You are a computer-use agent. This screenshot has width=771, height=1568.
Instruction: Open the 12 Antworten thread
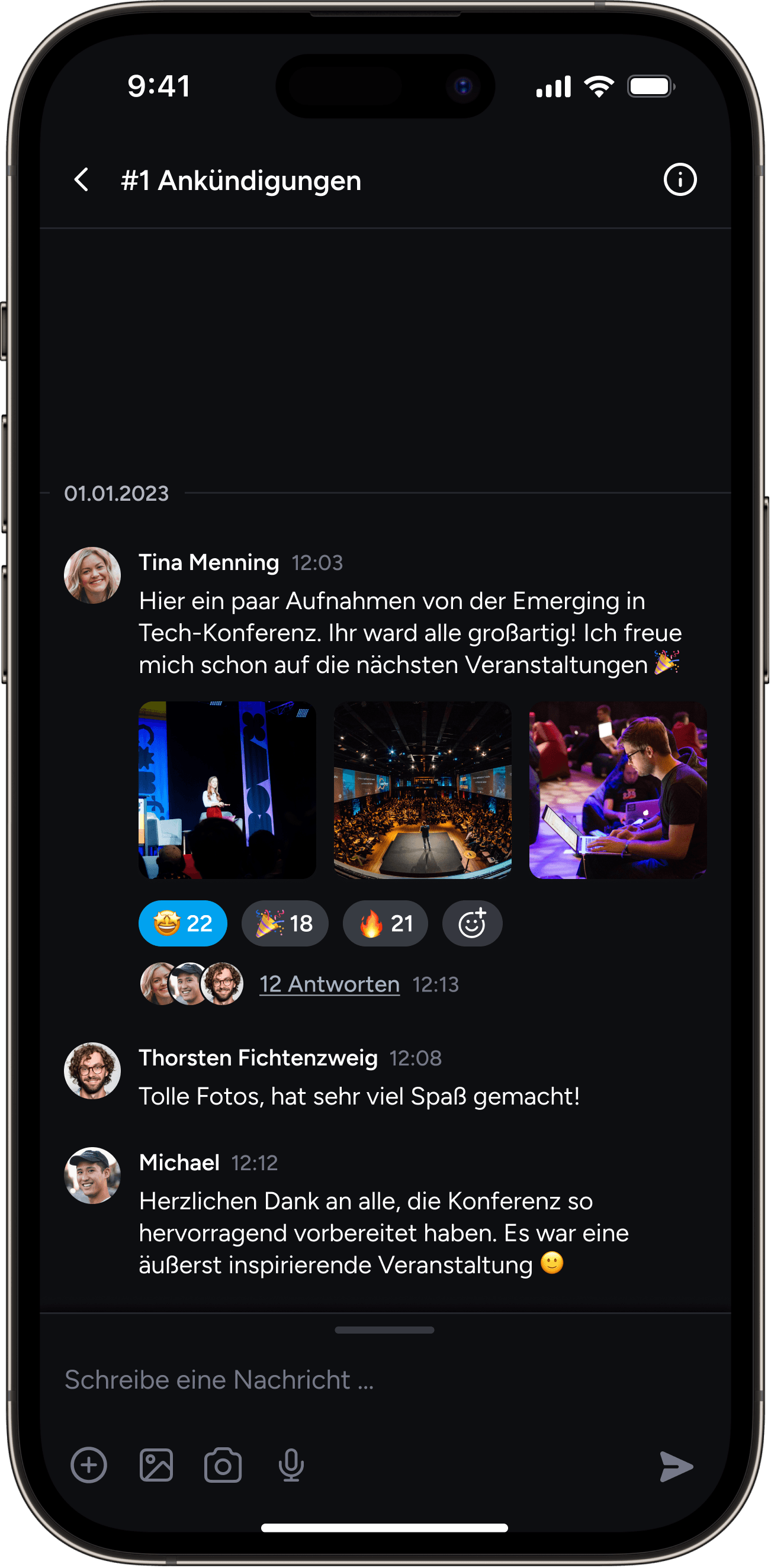329,984
